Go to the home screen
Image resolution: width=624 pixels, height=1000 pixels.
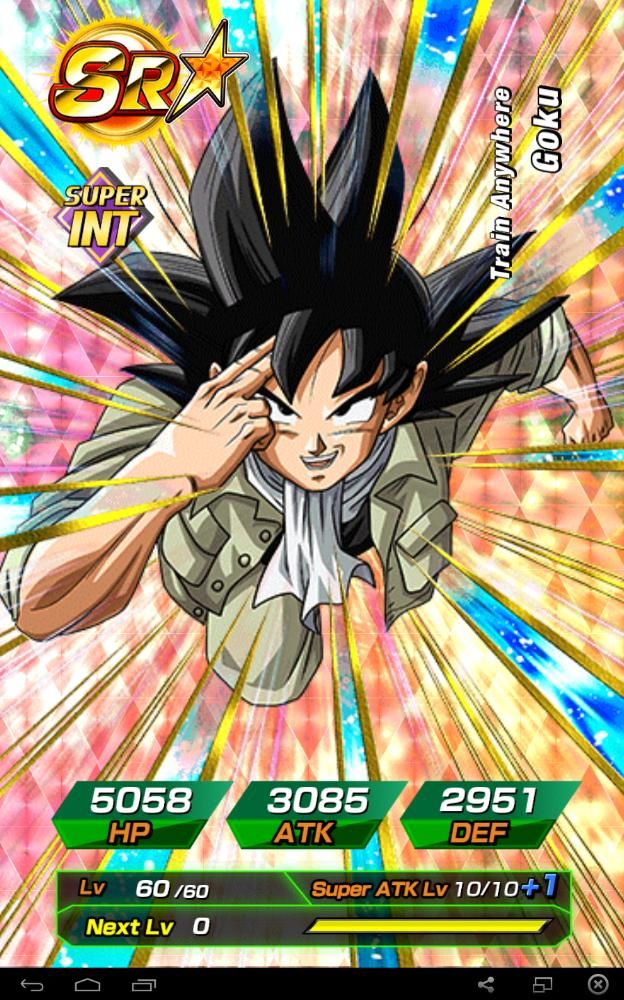coord(87,985)
